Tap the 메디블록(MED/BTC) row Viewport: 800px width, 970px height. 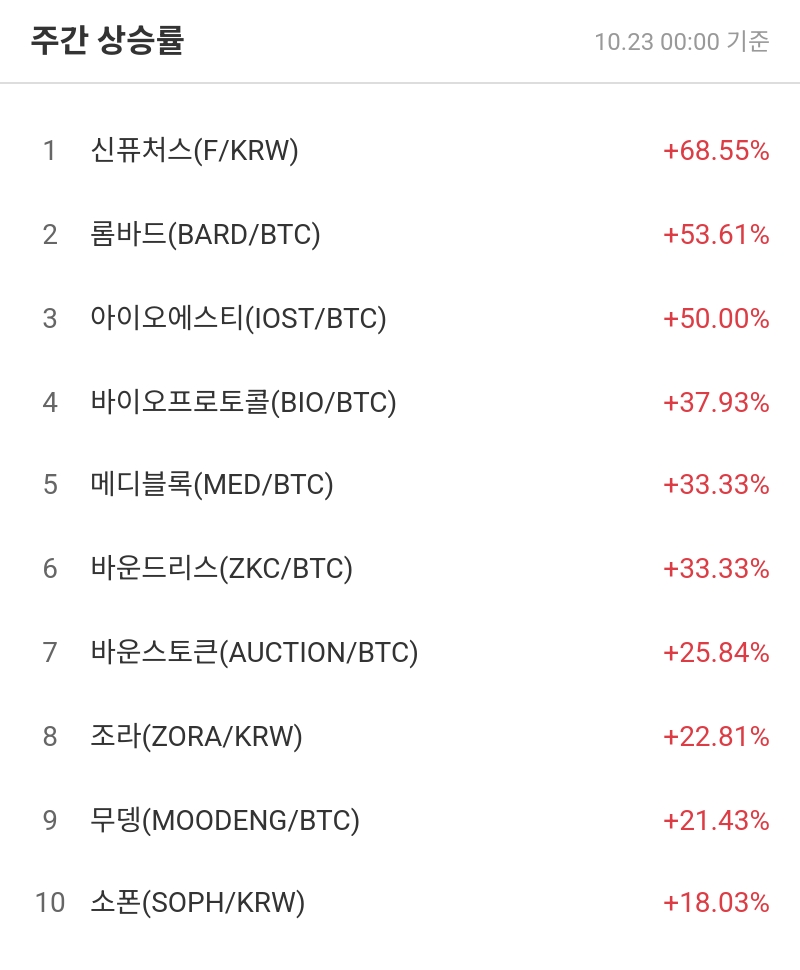pos(211,485)
